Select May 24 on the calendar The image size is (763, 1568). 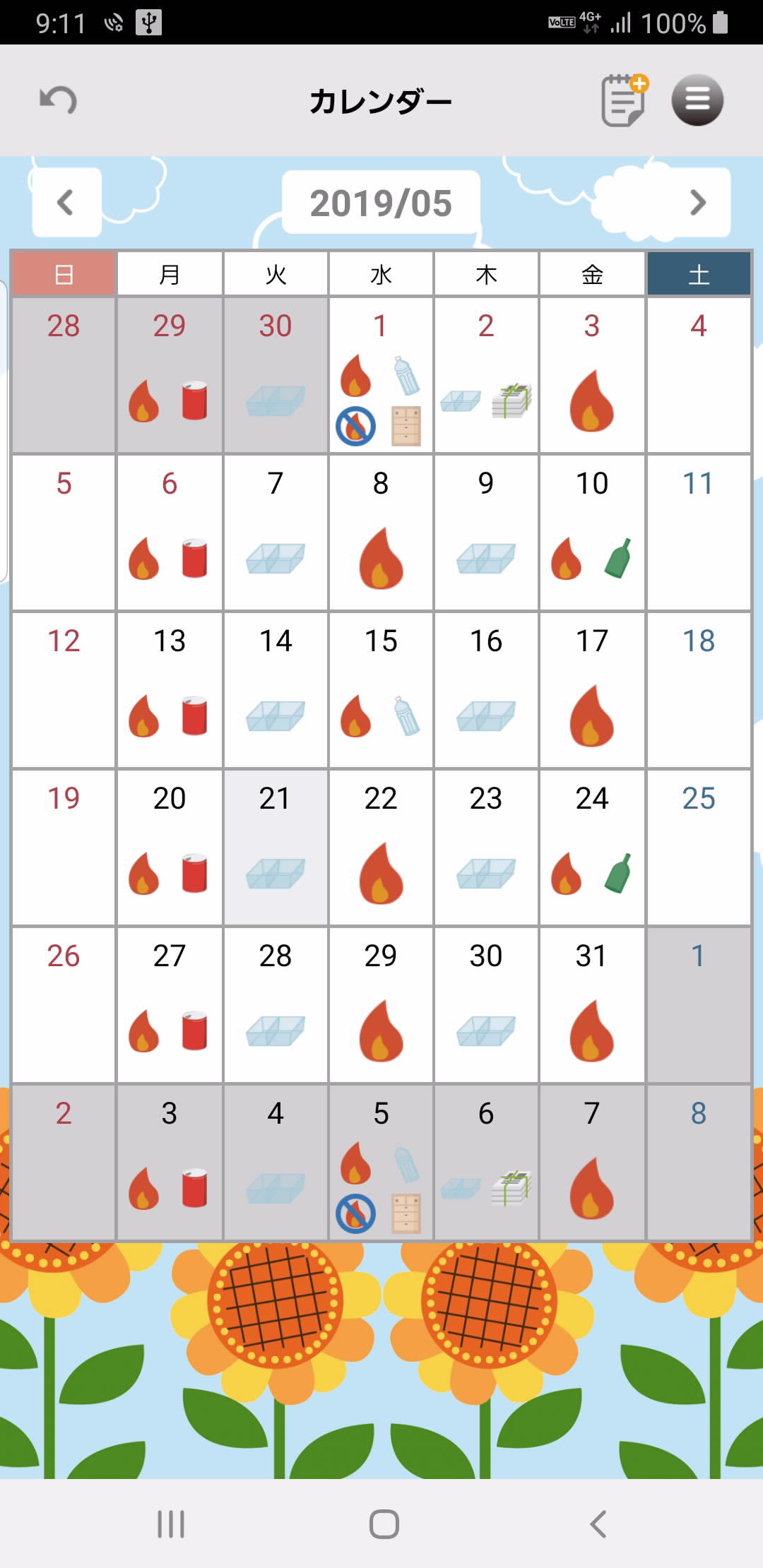[592, 848]
